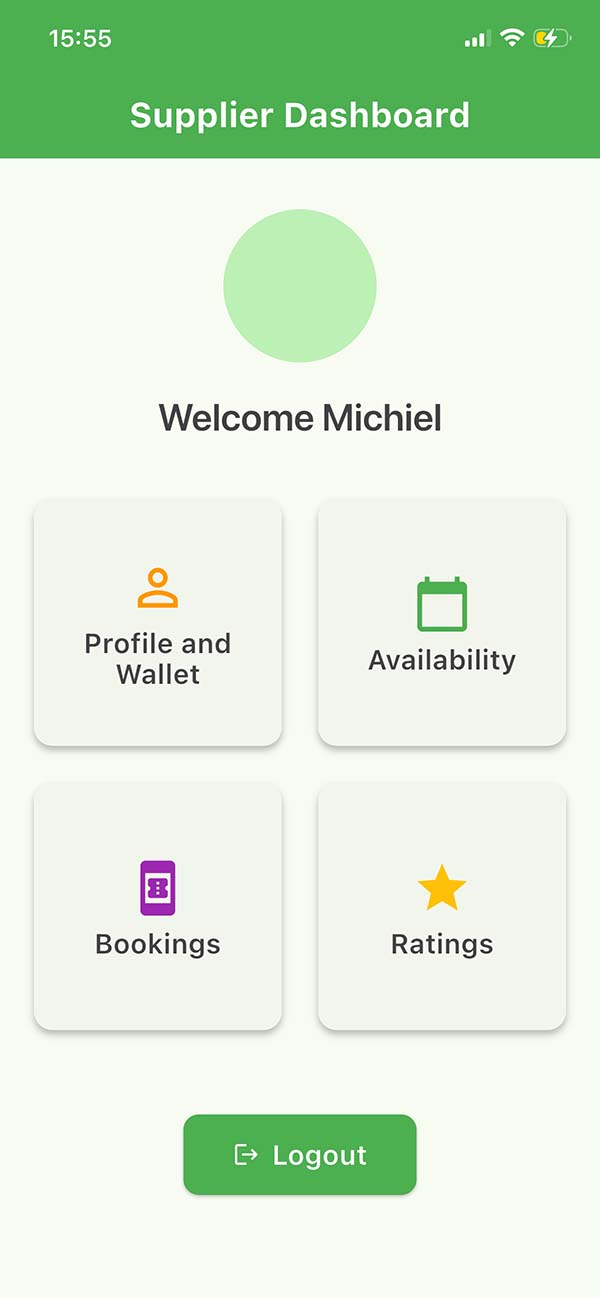The image size is (600, 1298).
Task: Open the Profile and Wallet card
Action: (x=158, y=622)
